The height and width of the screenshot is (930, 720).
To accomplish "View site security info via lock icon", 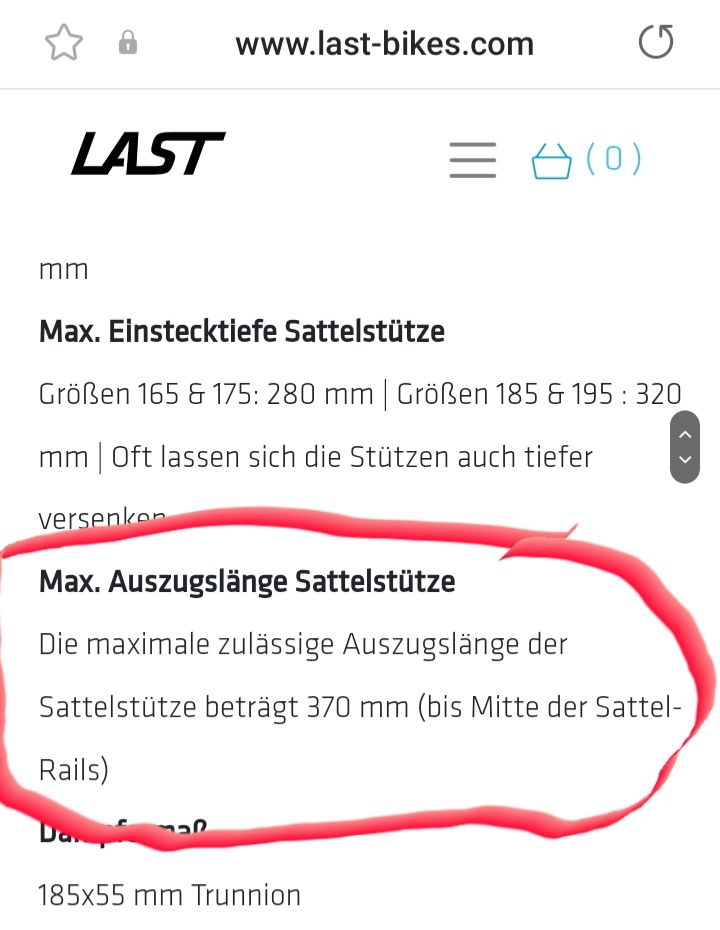I will [128, 44].
